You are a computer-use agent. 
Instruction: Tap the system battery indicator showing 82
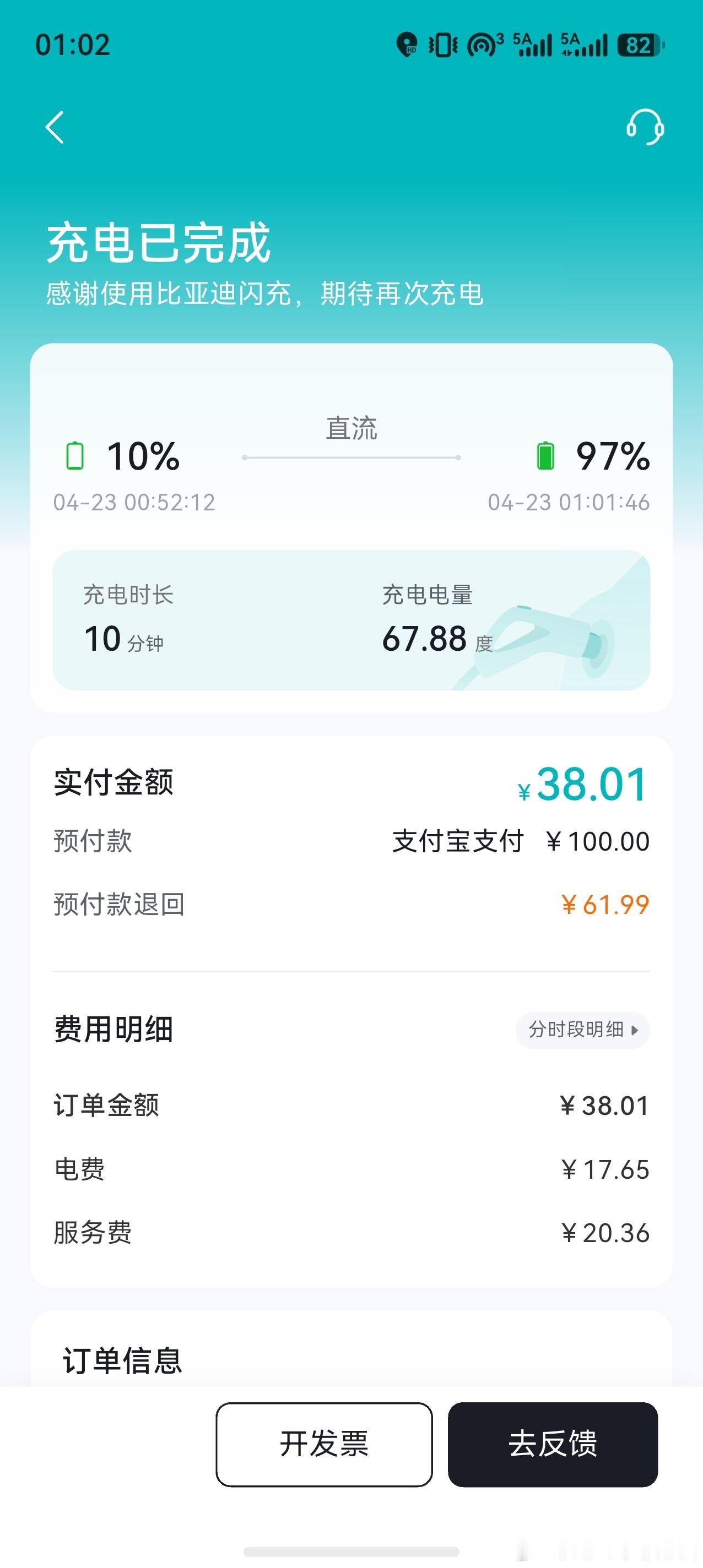[639, 45]
